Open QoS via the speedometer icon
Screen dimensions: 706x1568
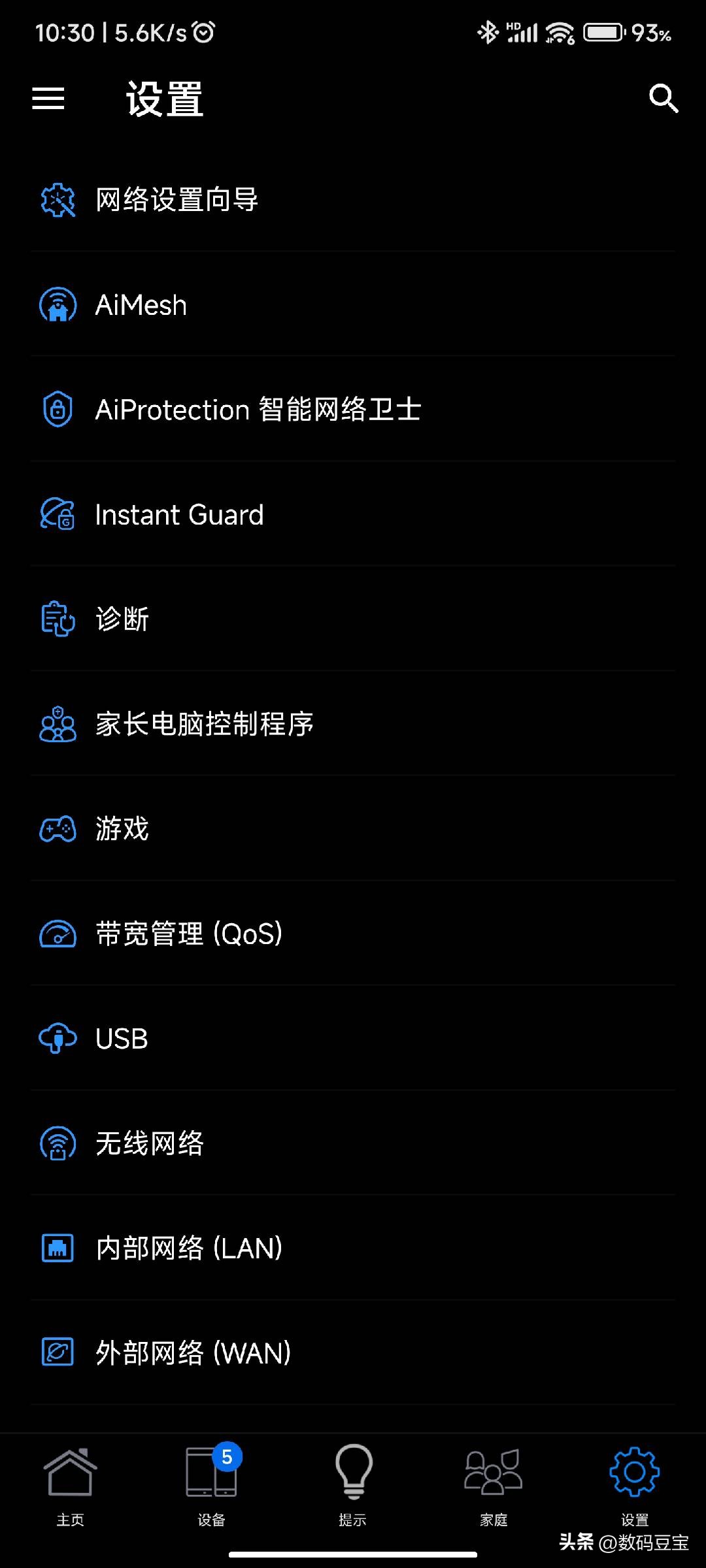pyautogui.click(x=58, y=934)
